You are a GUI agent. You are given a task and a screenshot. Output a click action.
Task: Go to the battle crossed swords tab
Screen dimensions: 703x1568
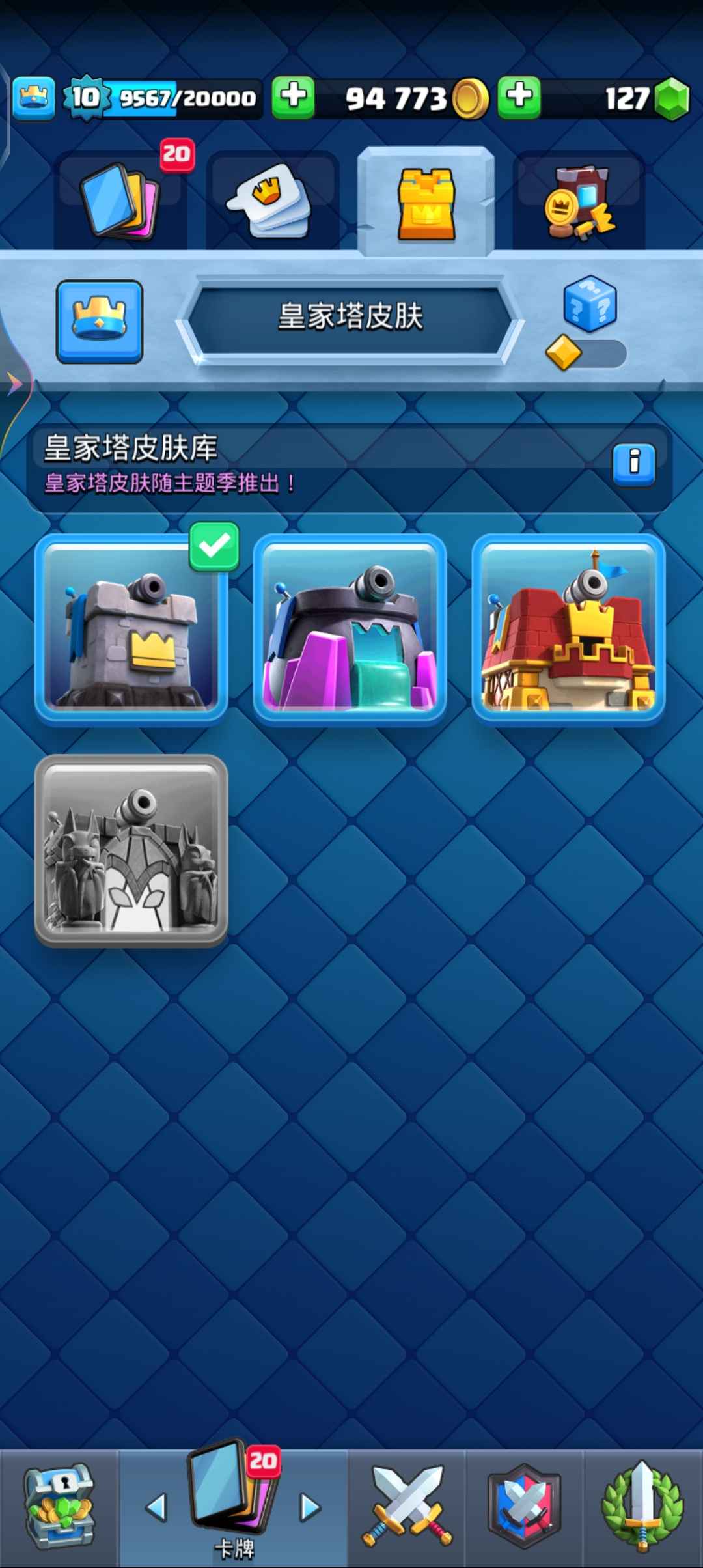click(407, 1507)
